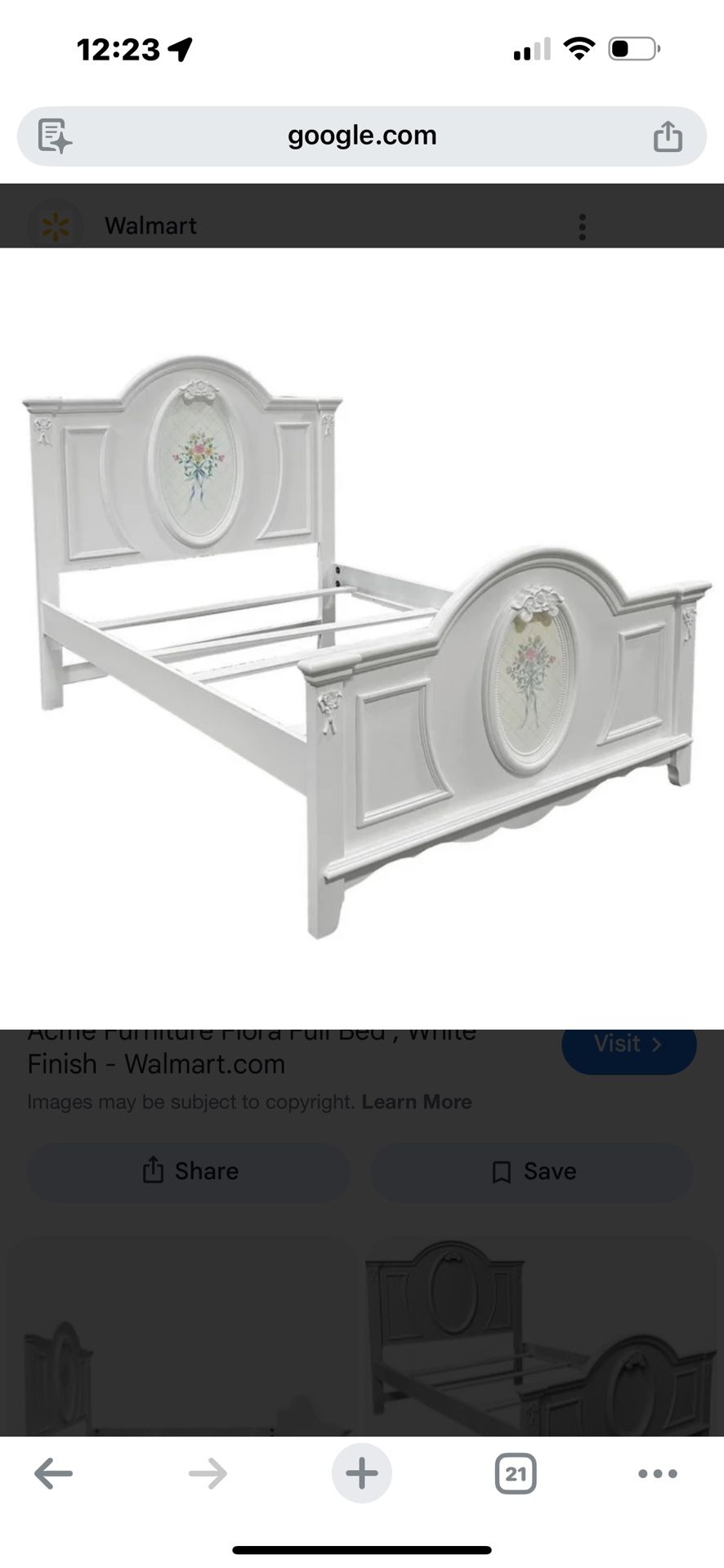Image resolution: width=724 pixels, height=1568 pixels.
Task: Tap the google.com address bar
Action: click(361, 136)
